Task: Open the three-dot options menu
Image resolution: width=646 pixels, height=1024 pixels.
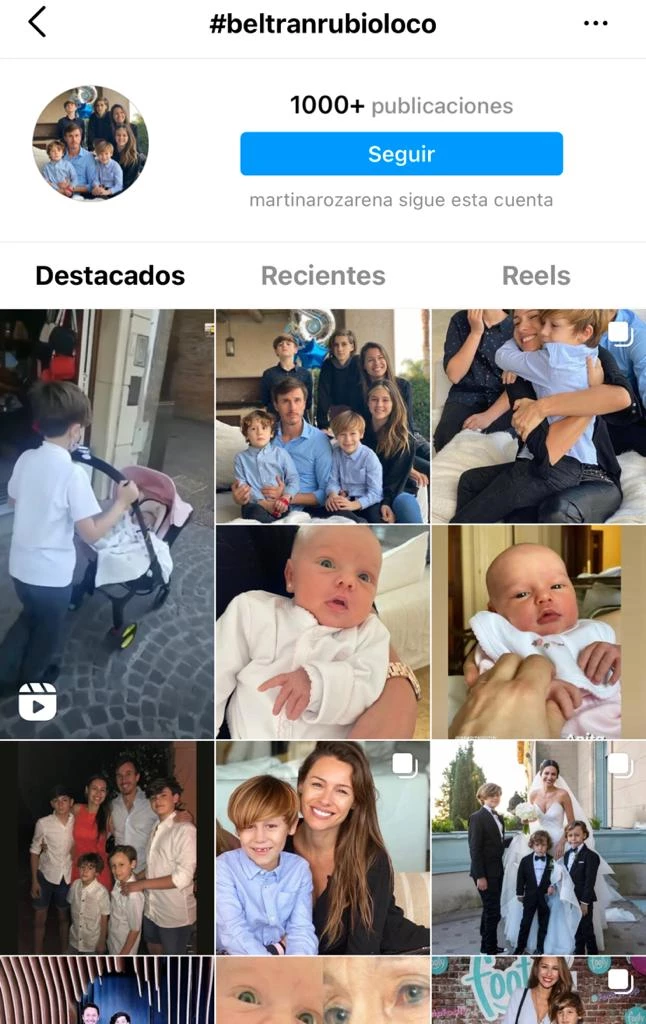Action: pos(595,24)
